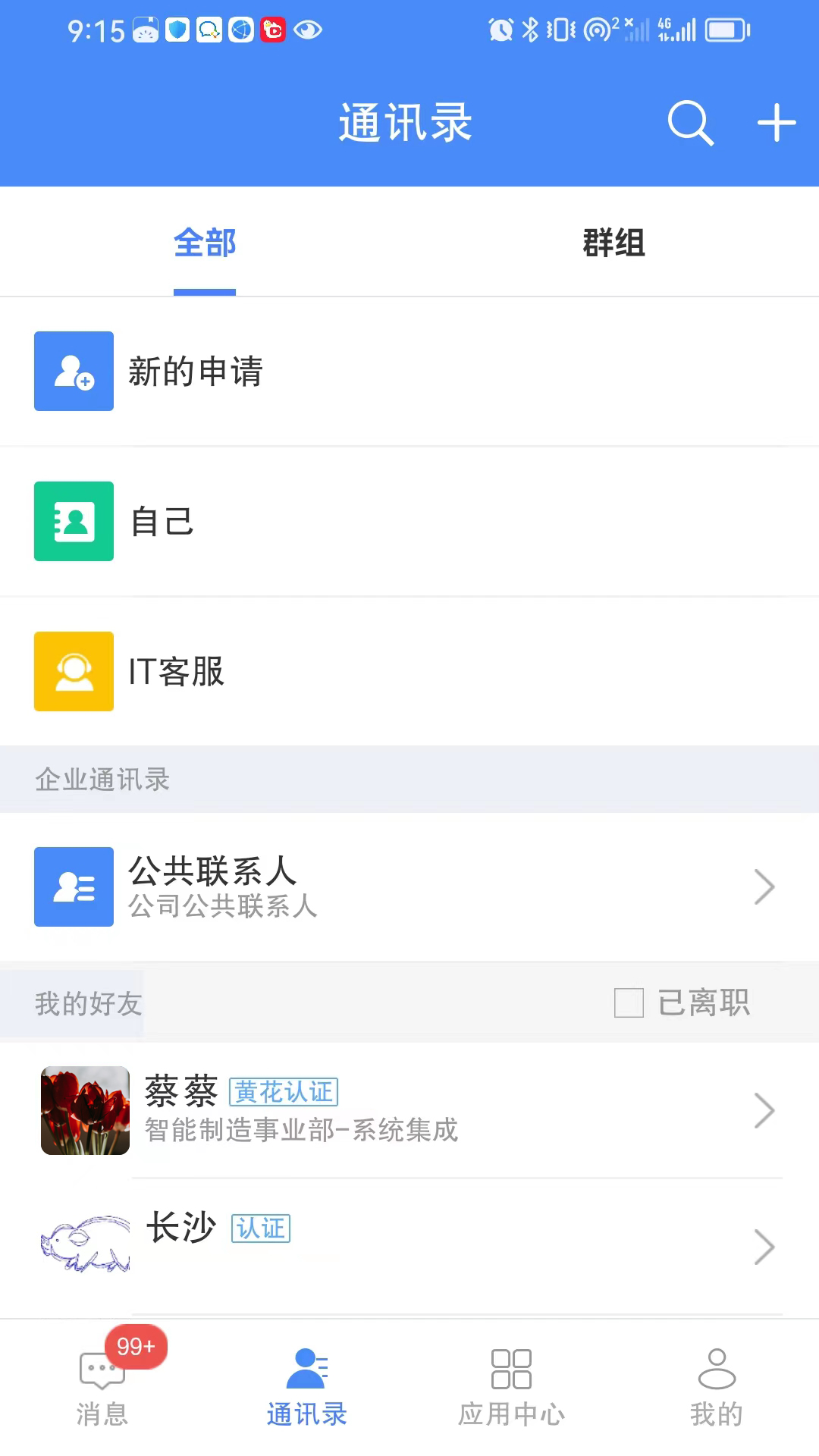Contact IT客服 support
Viewport: 819px width, 1456px height.
(409, 672)
